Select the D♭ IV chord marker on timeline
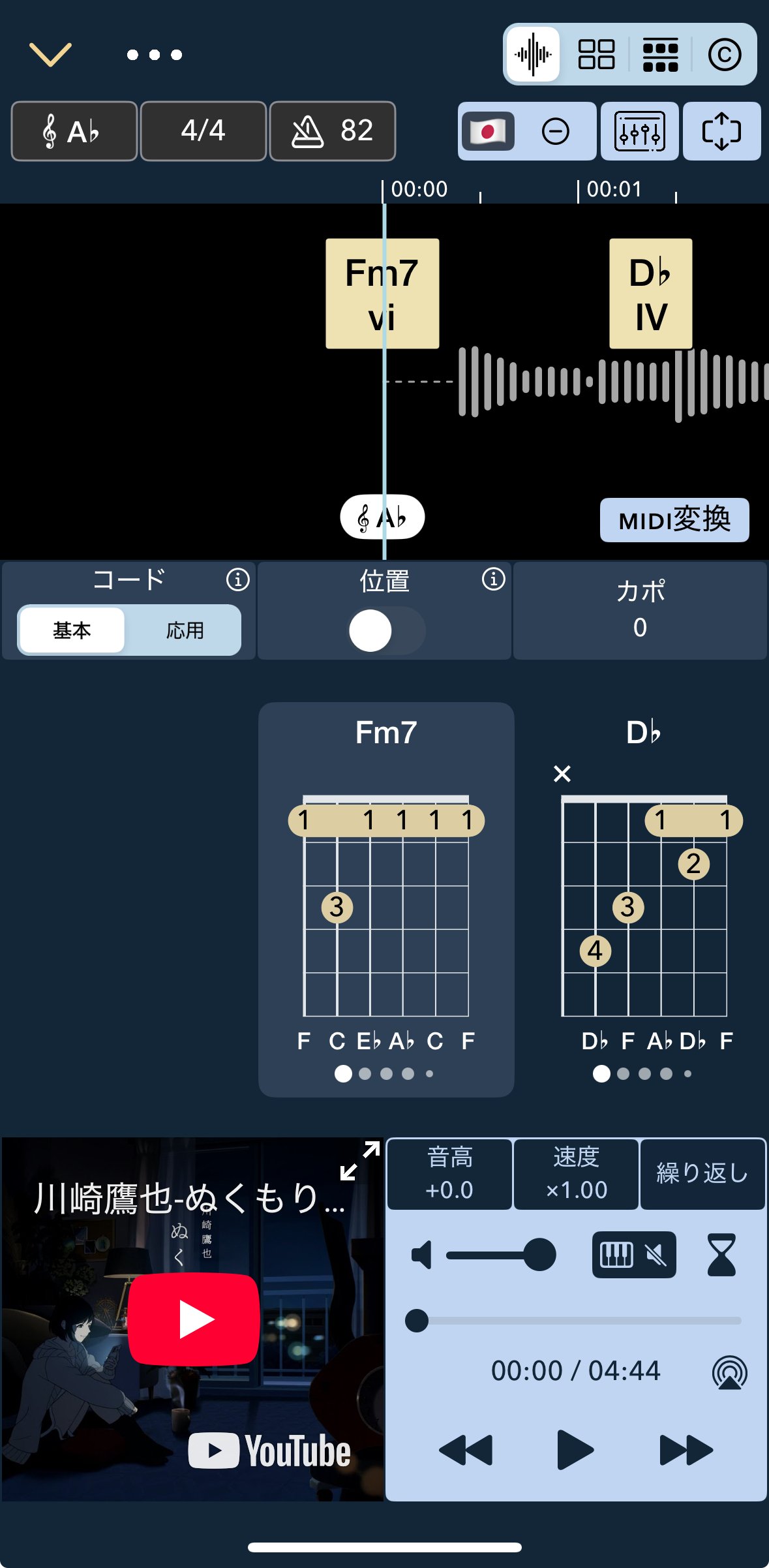Viewport: 769px width, 1568px height. point(650,293)
